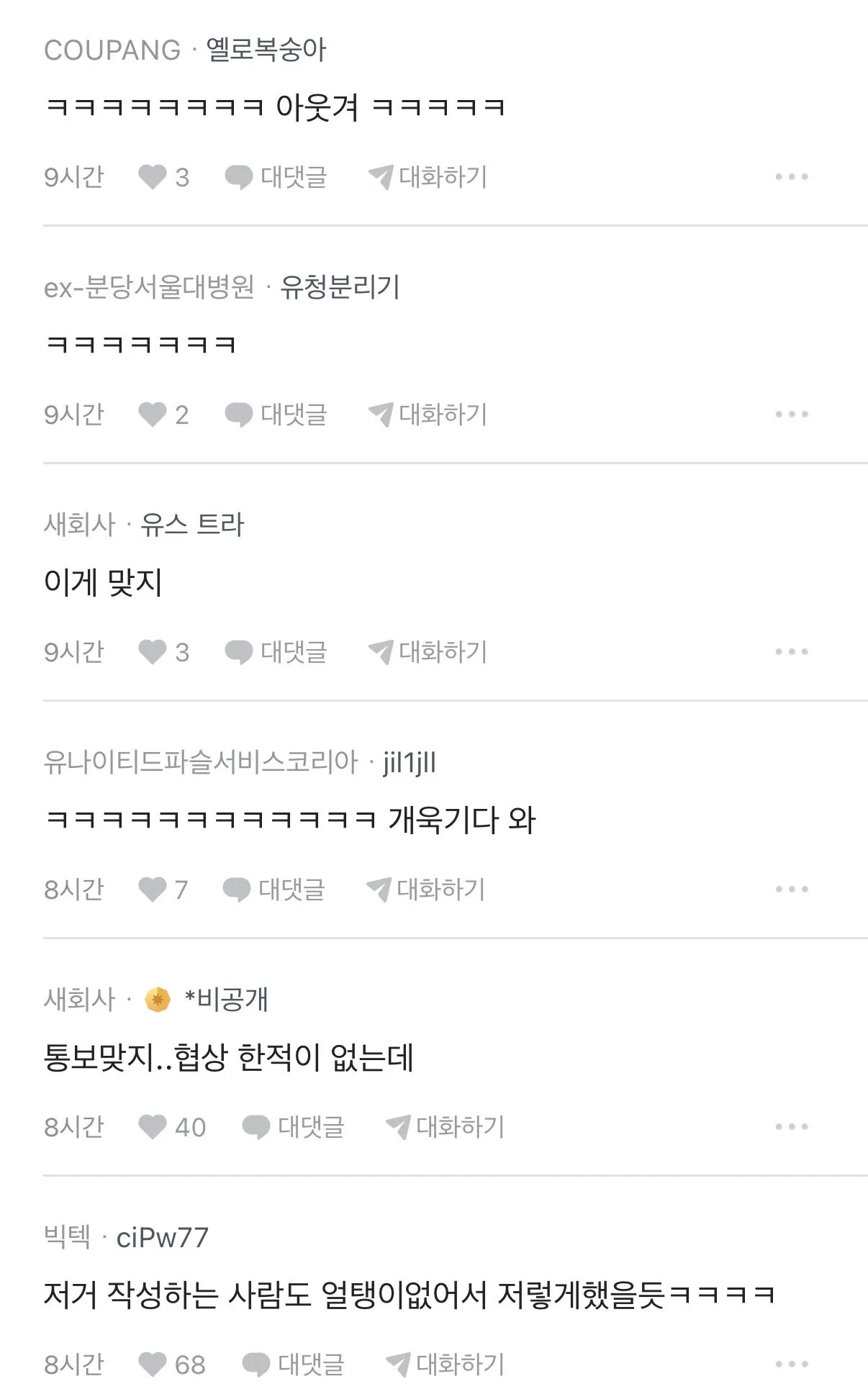868x1389 pixels.
Task: Start a chat with 유스 트라 via 대화하기
Action: pyautogui.click(x=428, y=652)
